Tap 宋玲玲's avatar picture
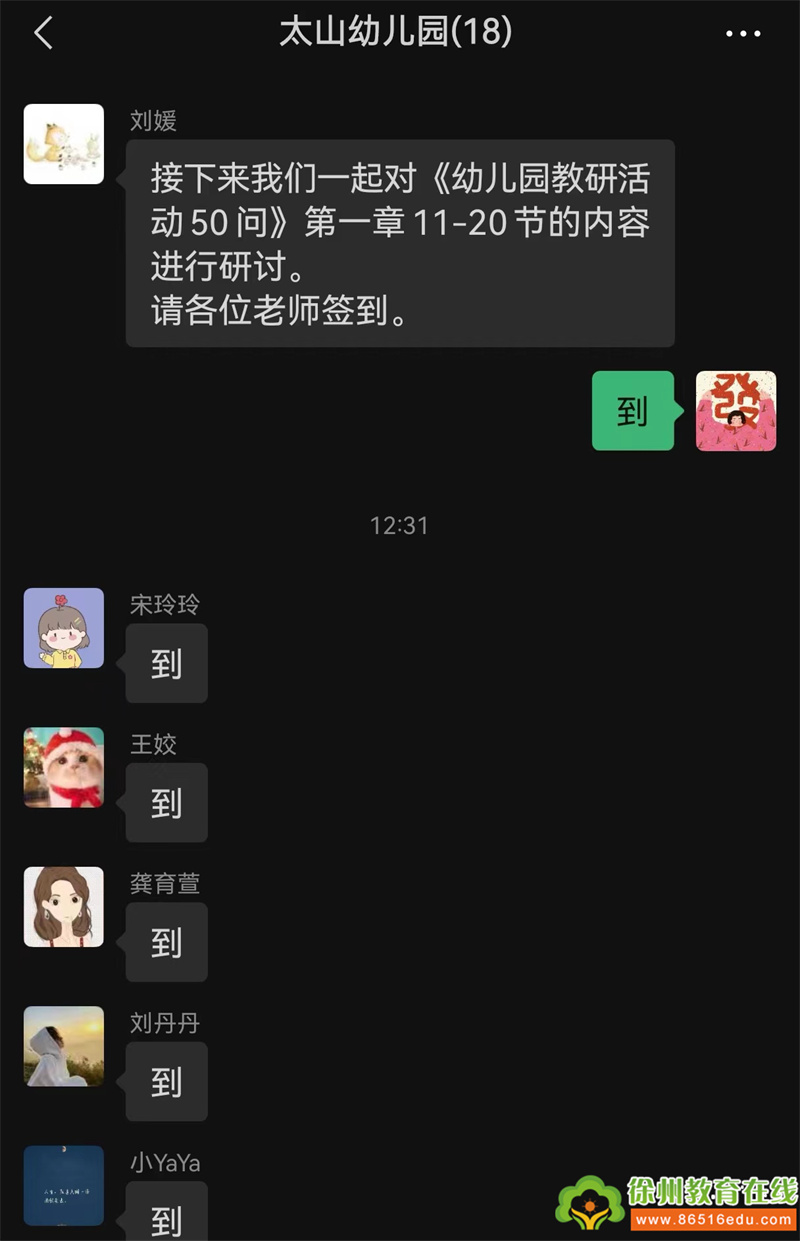Viewport: 800px width, 1241px height. coord(63,628)
